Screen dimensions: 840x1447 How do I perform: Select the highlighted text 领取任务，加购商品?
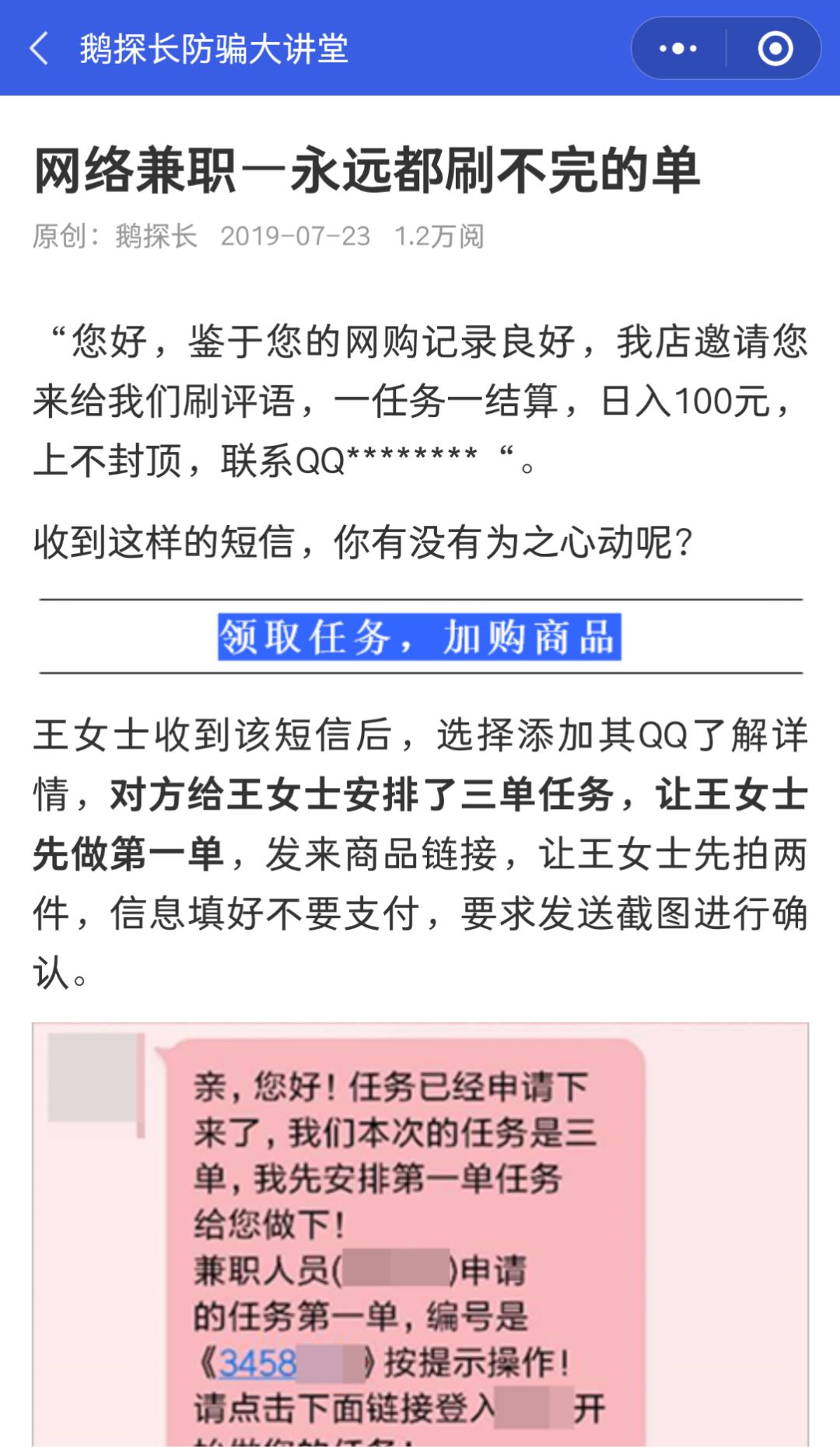pyautogui.click(x=420, y=636)
